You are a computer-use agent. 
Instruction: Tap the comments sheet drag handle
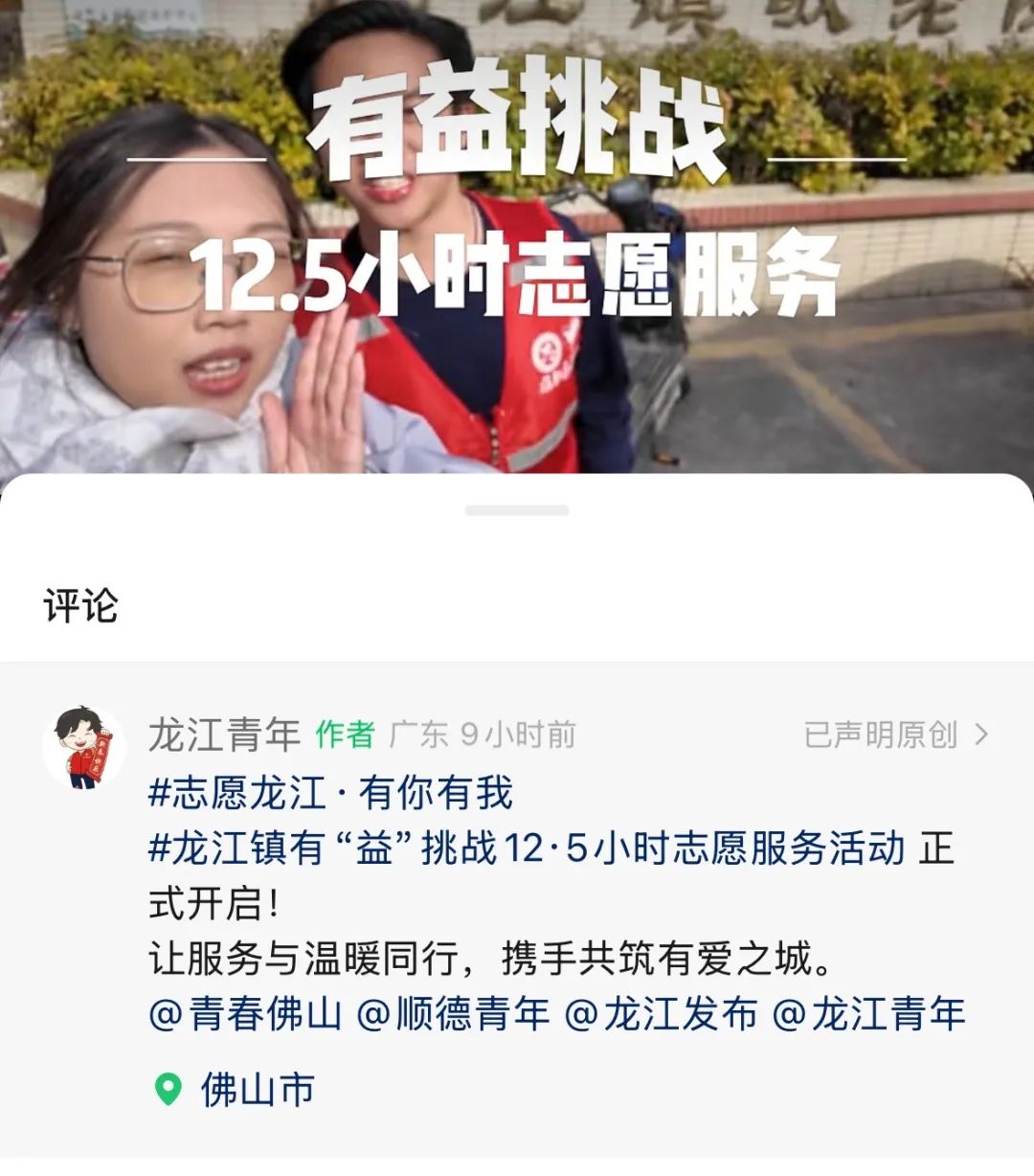[x=517, y=510]
